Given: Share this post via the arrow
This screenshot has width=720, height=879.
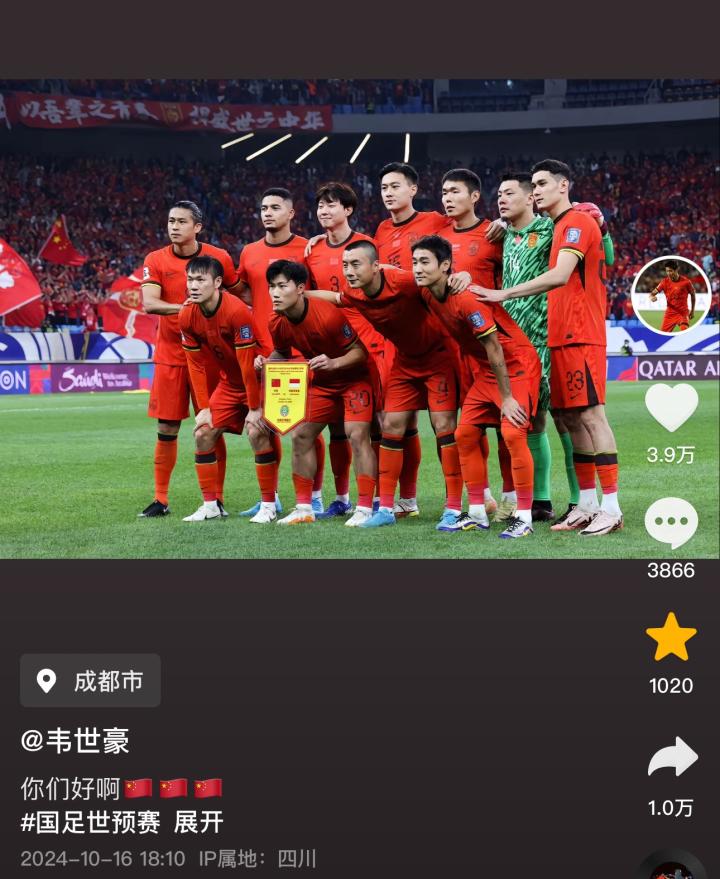Looking at the screenshot, I should coord(671,757).
